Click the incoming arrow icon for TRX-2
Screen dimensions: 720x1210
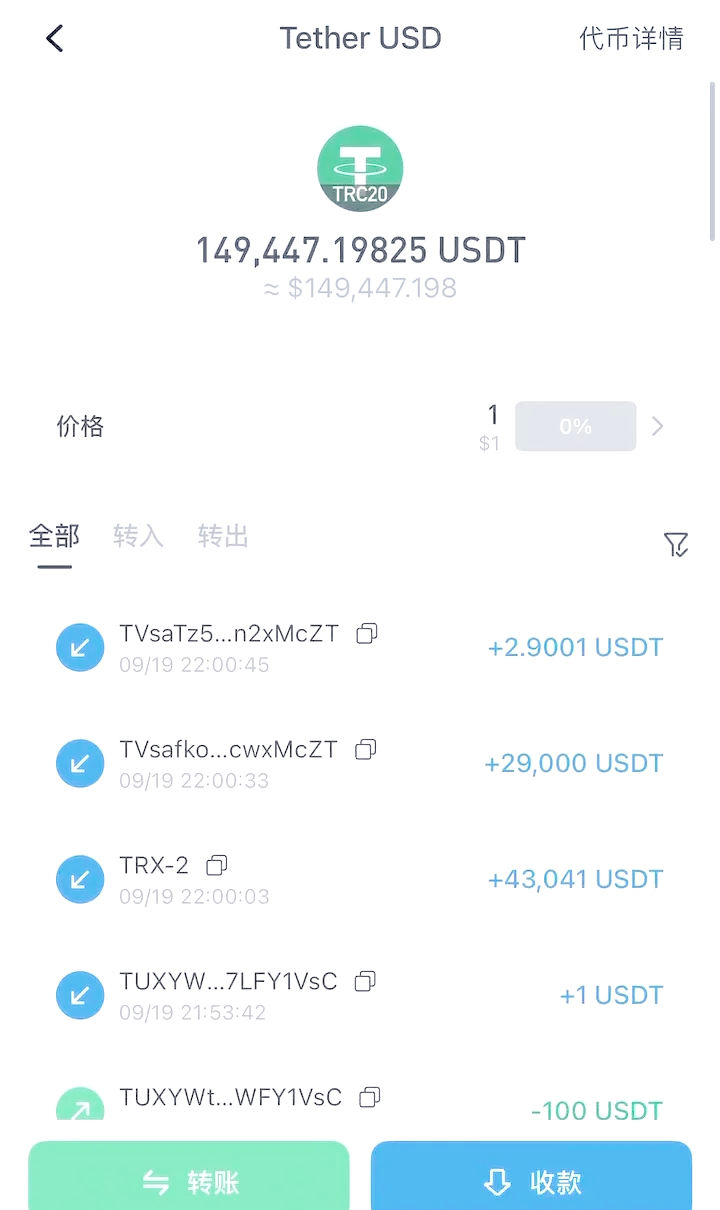(x=80, y=879)
